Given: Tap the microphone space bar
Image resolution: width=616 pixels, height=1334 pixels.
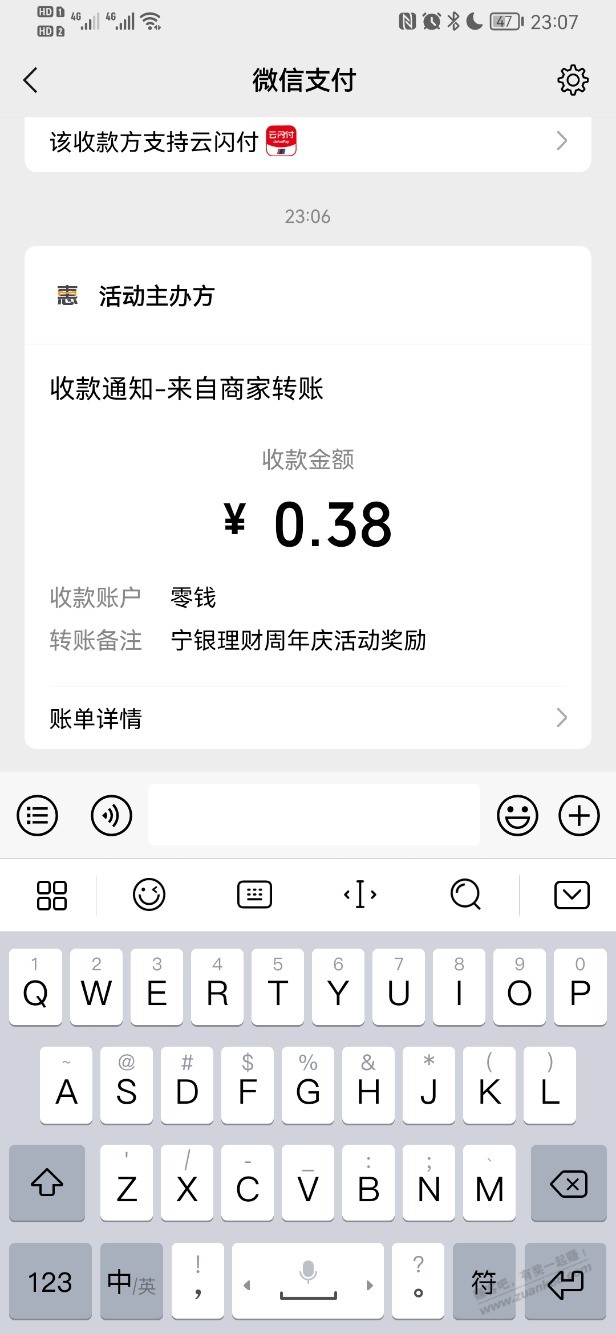Looking at the screenshot, I should tap(308, 1281).
